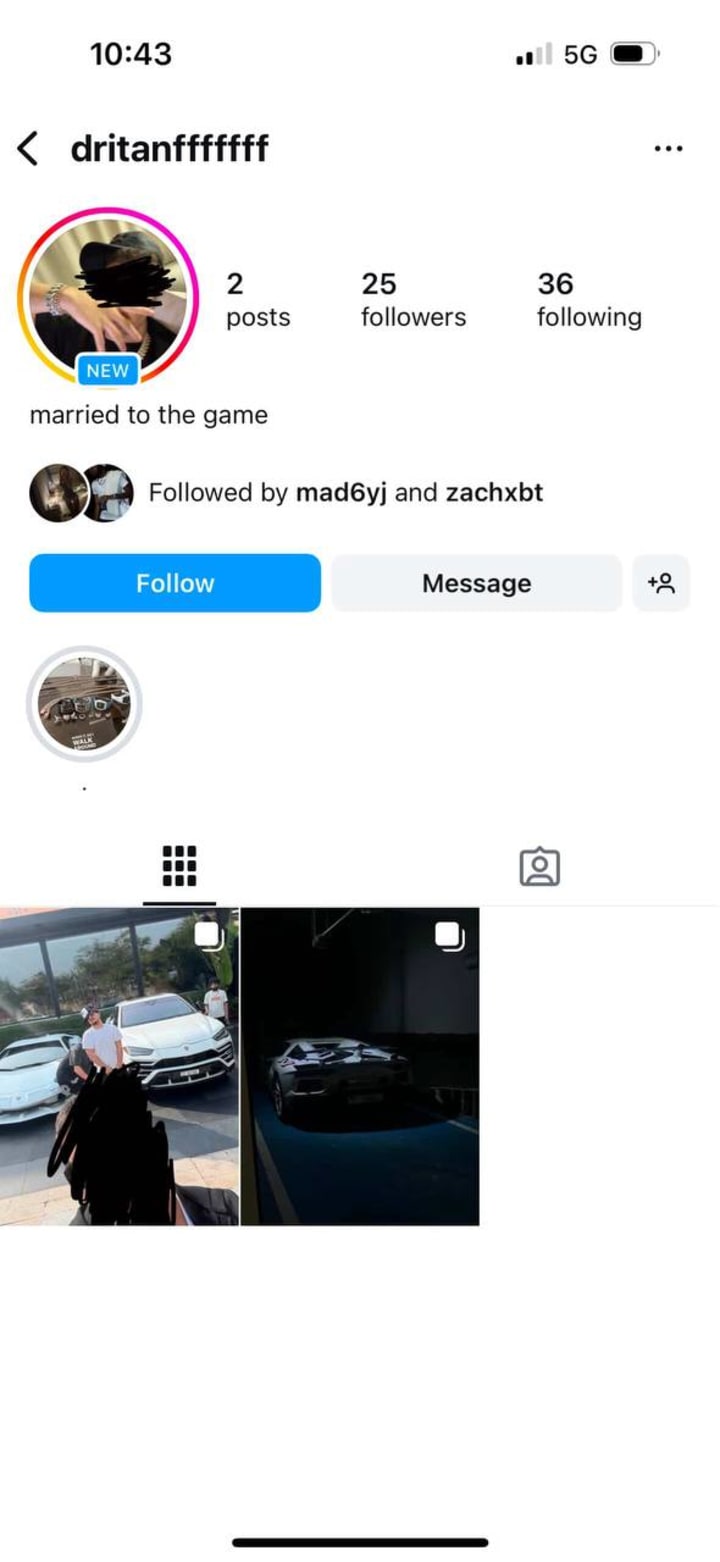This screenshot has height=1562, width=720.
Task: Switch to the tagged photos tab
Action: (x=539, y=866)
